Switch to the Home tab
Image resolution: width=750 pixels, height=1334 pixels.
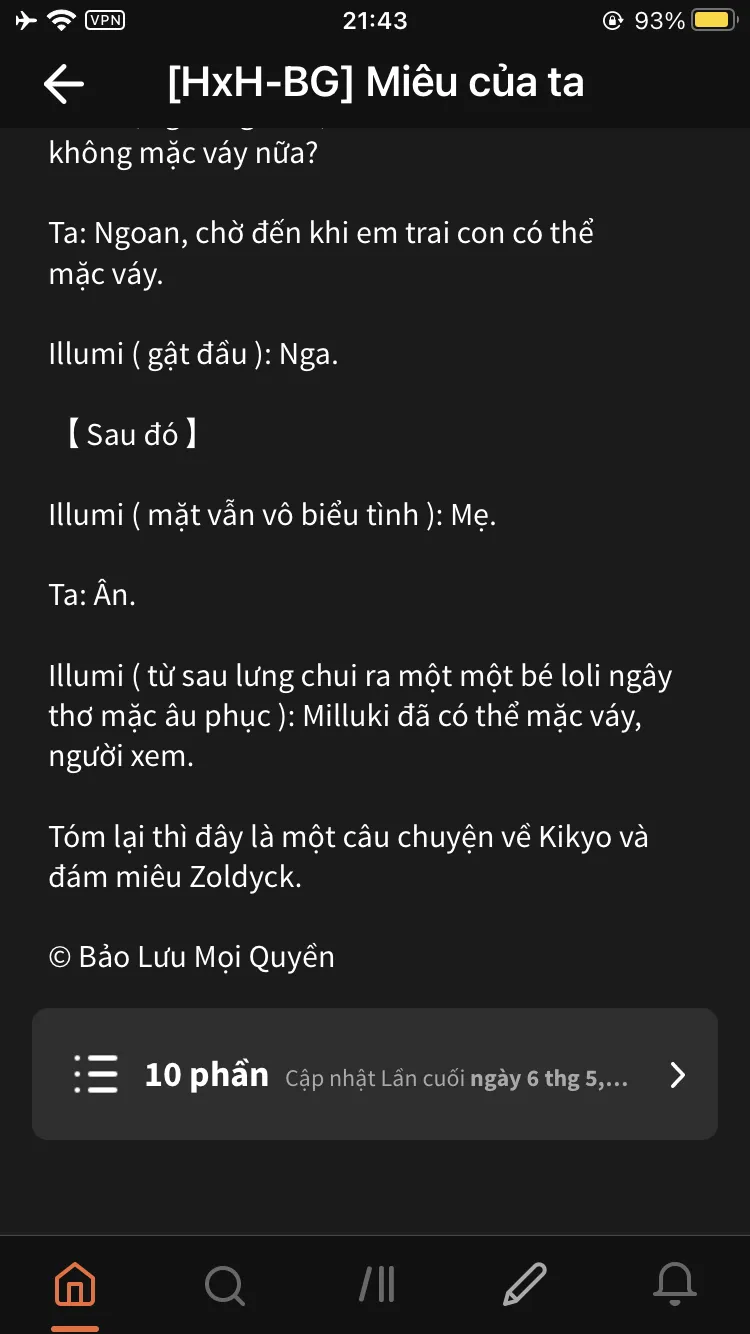(x=75, y=1284)
